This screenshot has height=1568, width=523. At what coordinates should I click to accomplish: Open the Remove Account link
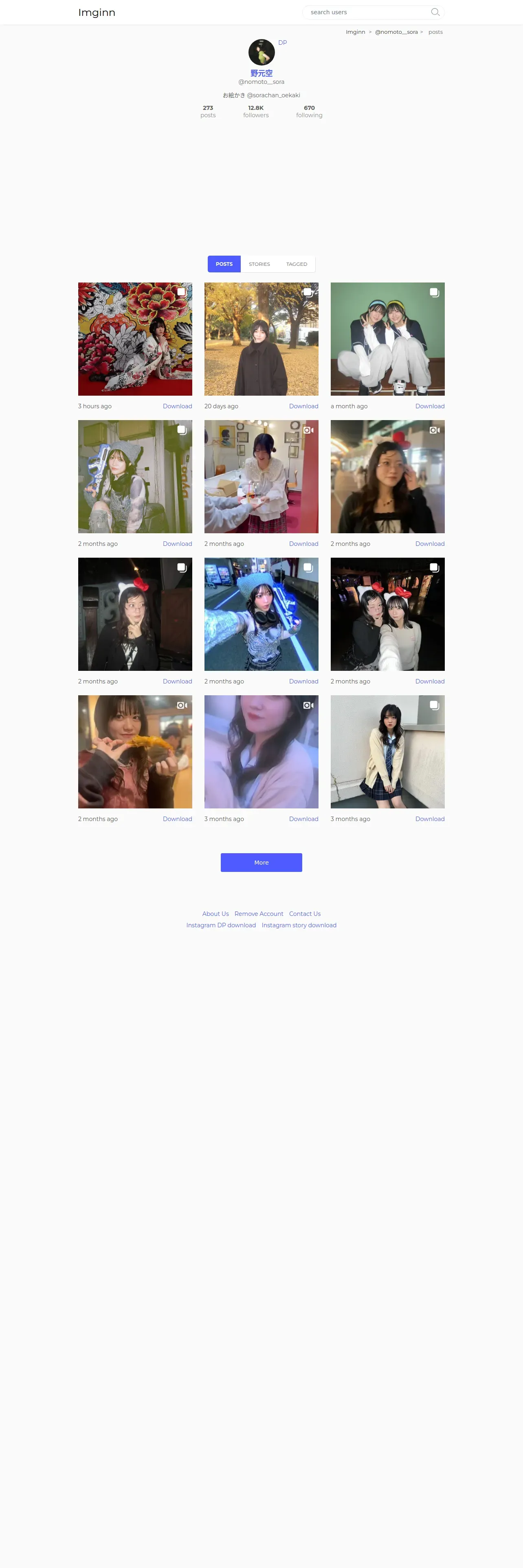point(259,914)
